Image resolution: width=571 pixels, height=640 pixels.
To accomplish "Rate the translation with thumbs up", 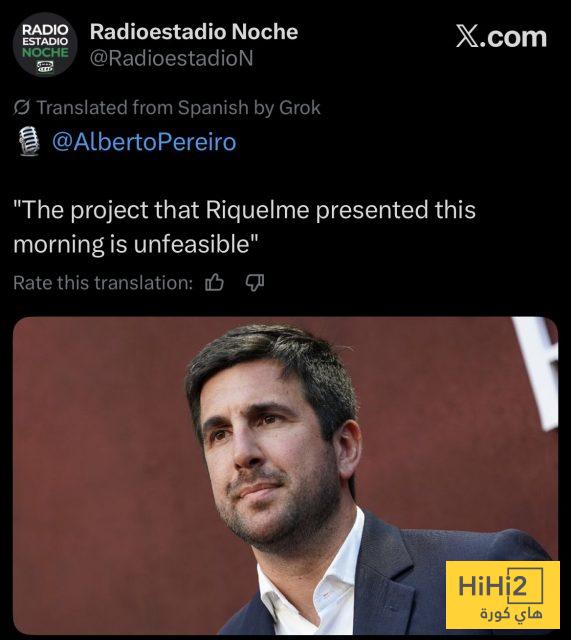I will (214, 282).
